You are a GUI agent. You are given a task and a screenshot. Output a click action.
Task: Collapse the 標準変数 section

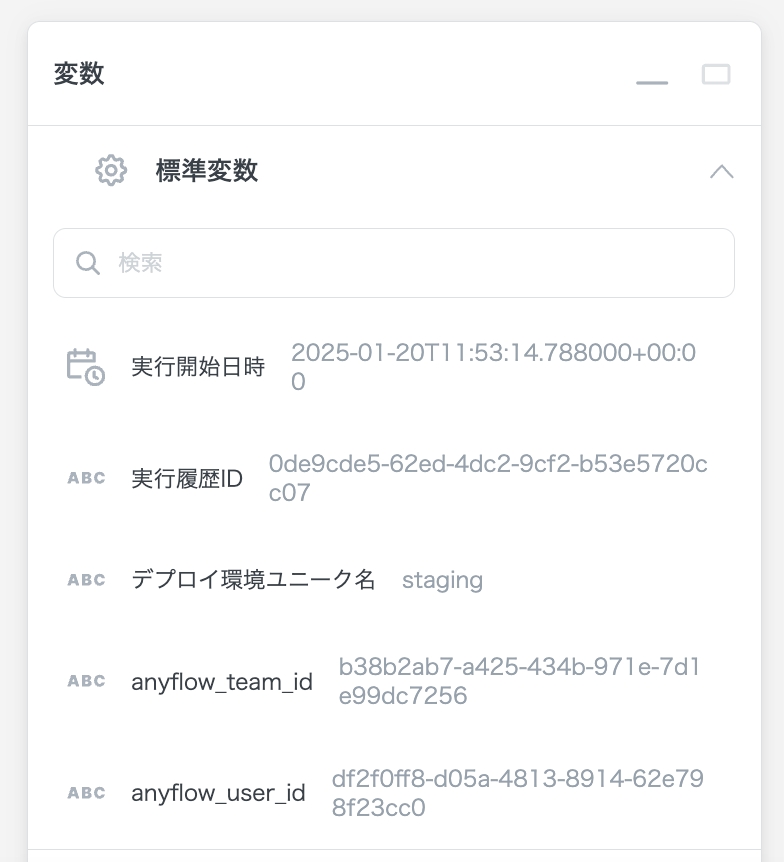(721, 171)
